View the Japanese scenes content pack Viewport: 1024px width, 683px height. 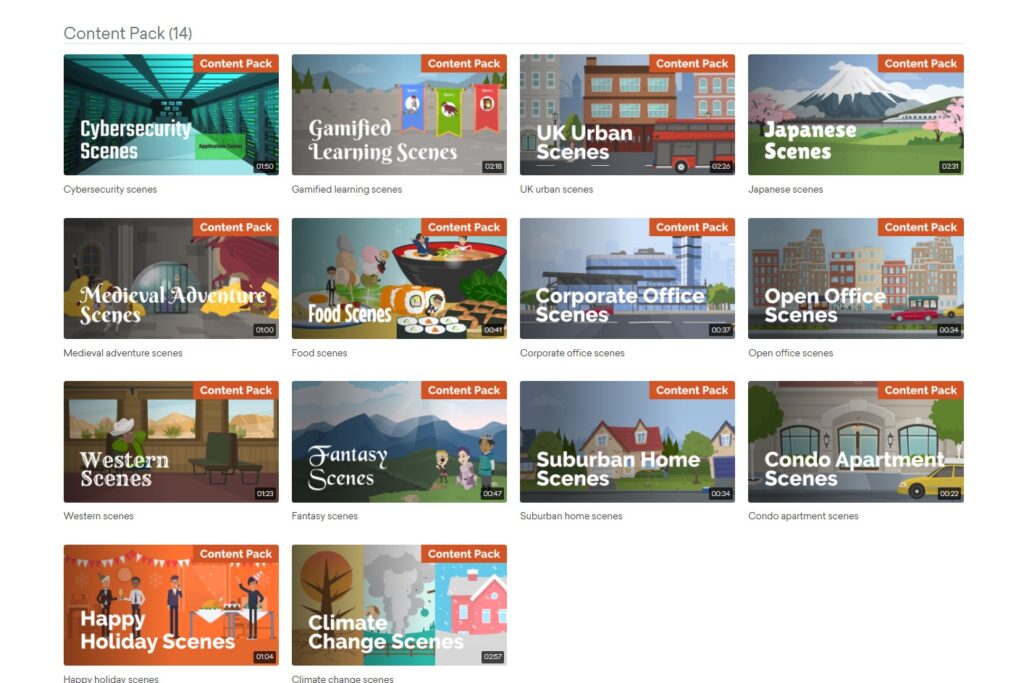pyautogui.click(x=855, y=115)
